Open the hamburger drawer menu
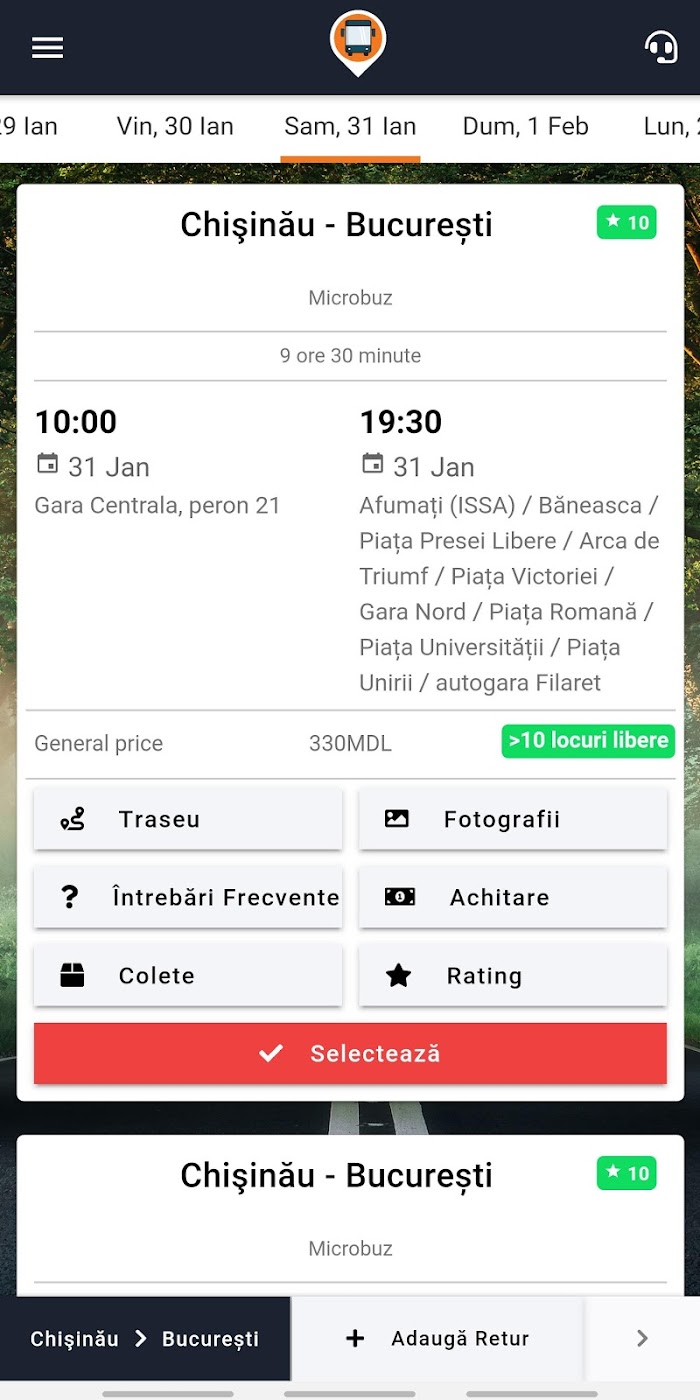 click(47, 47)
